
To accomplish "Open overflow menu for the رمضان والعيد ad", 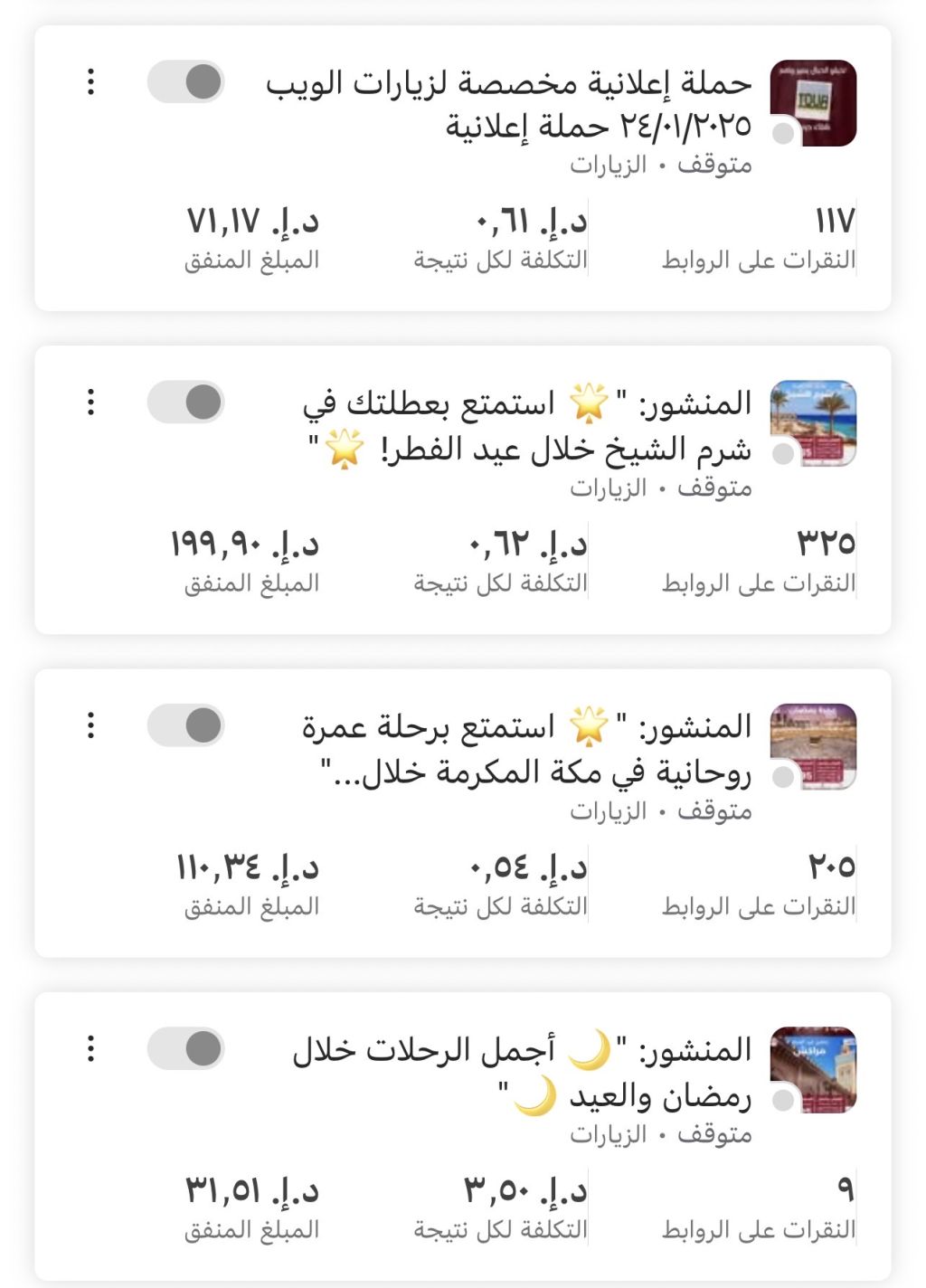I will click(90, 1048).
